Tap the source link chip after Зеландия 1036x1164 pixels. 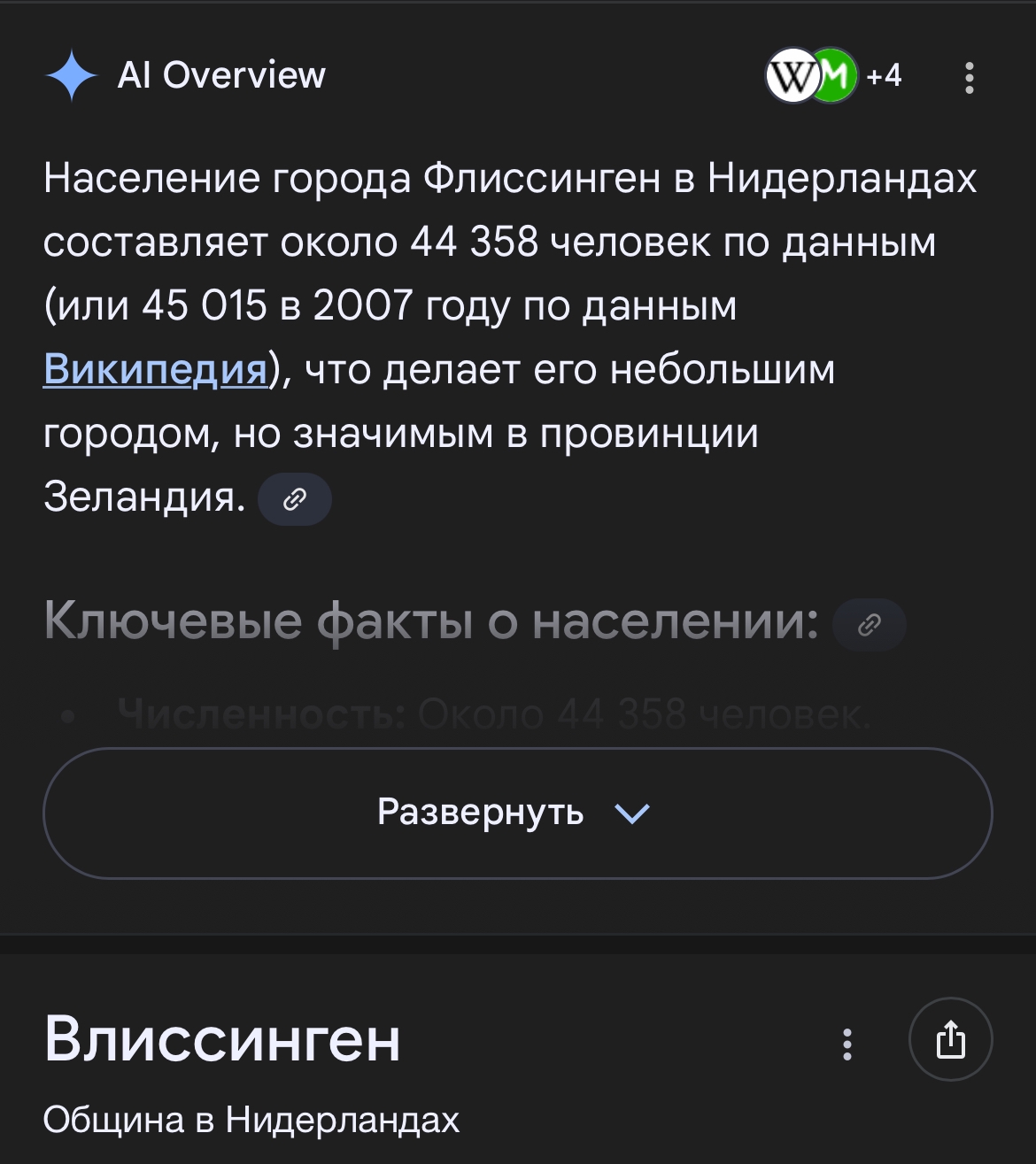point(294,500)
